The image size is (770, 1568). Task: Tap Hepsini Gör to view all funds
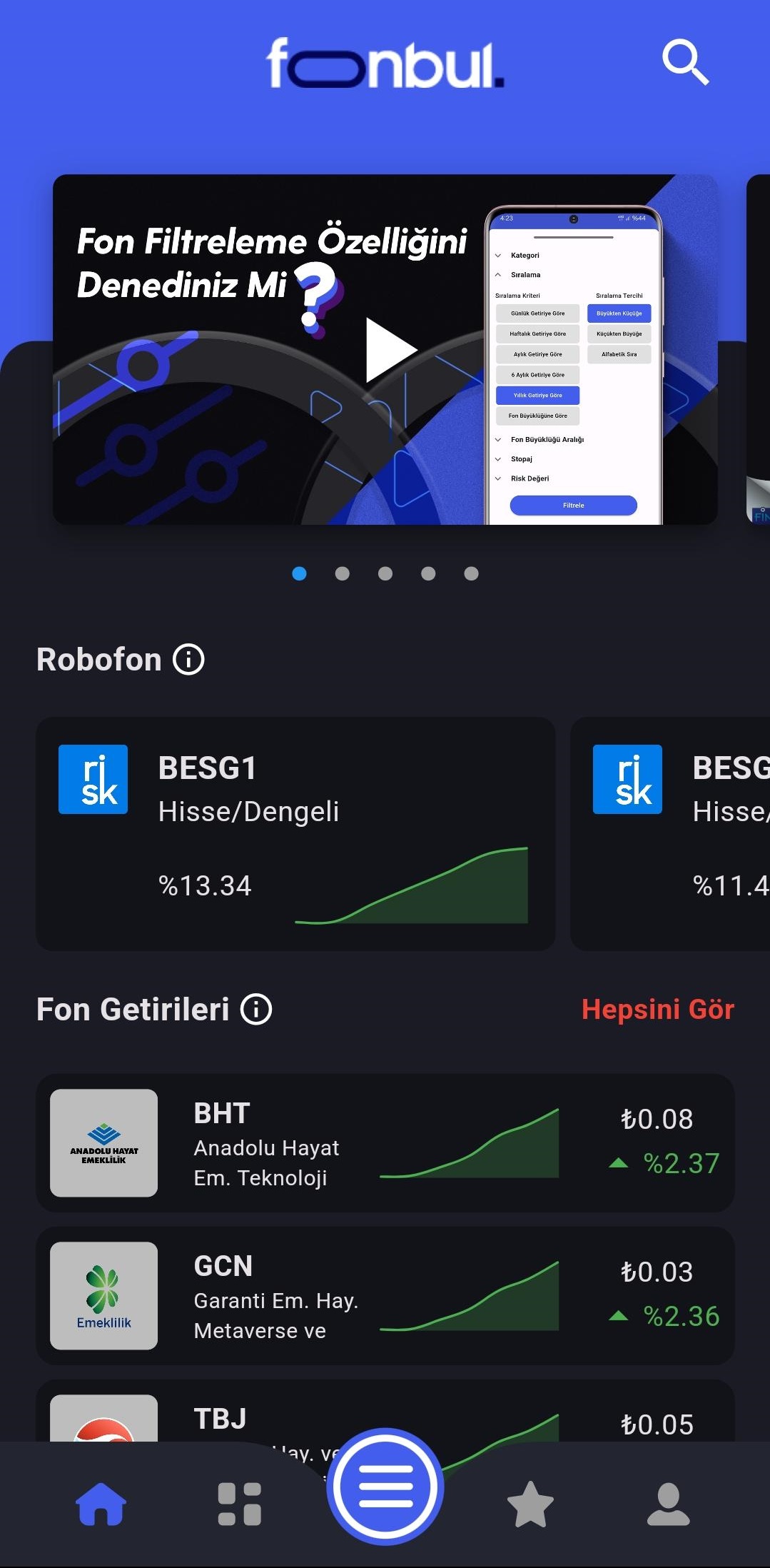coord(657,1010)
